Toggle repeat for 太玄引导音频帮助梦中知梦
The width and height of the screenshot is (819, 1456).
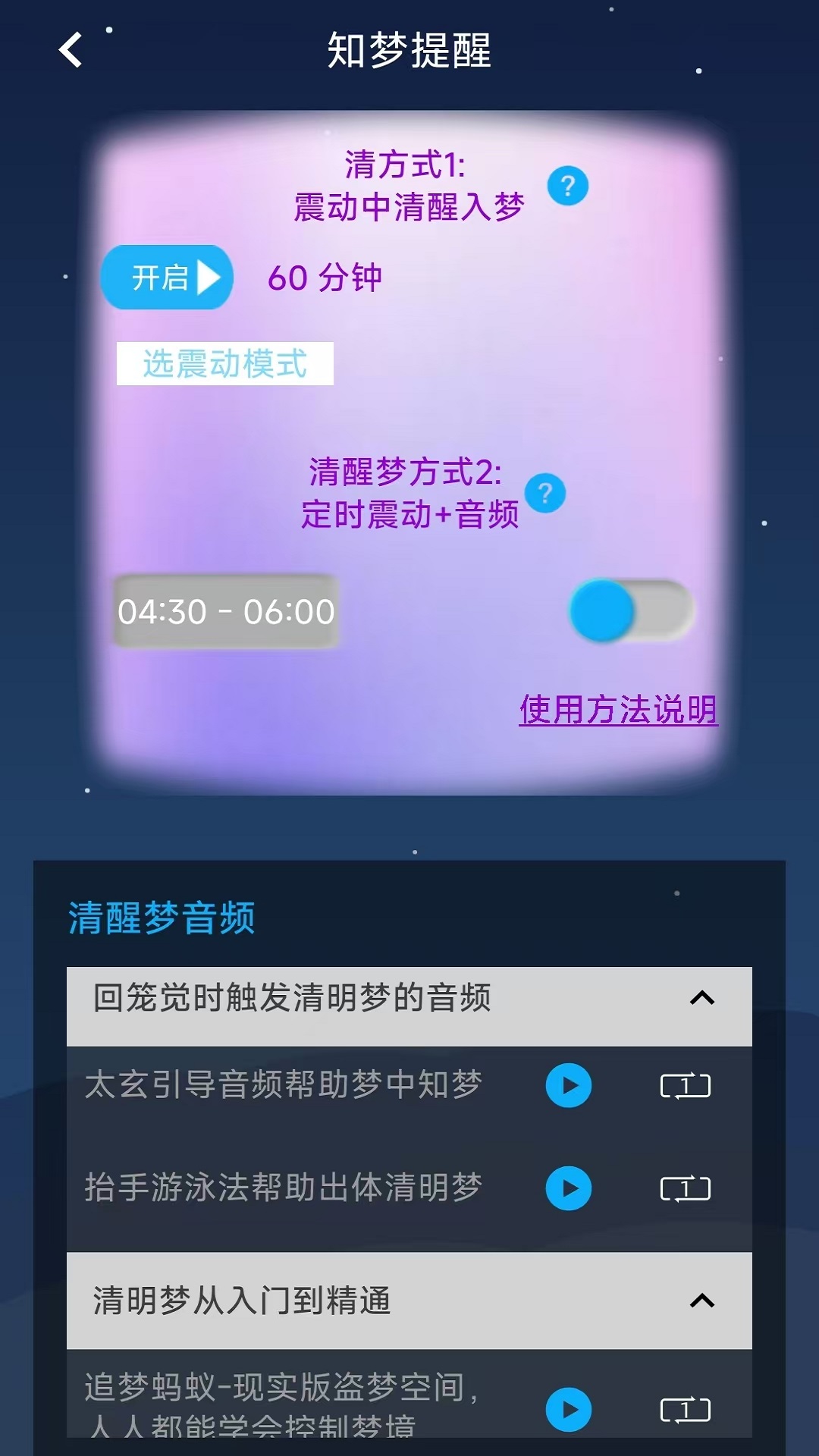(685, 1086)
